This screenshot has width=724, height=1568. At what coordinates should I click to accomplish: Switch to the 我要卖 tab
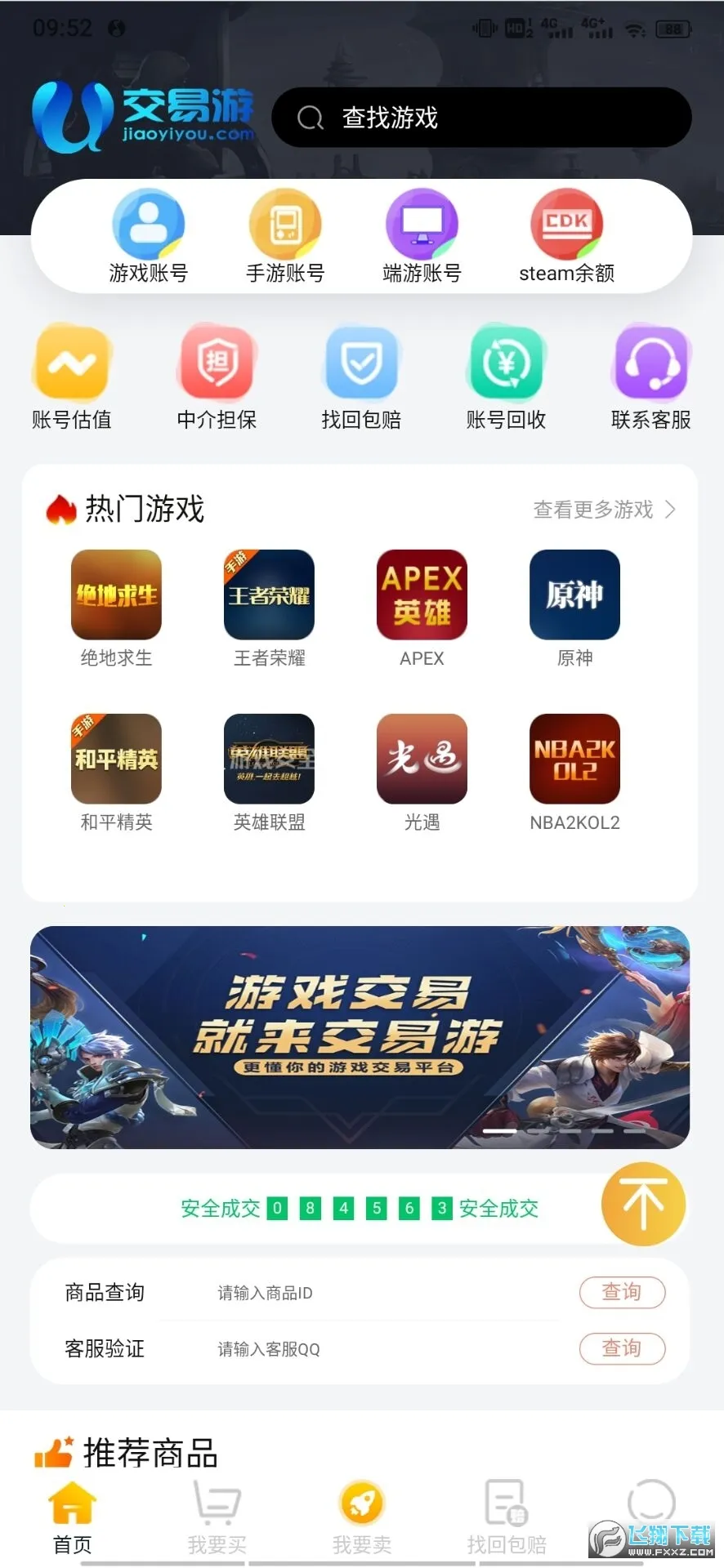[361, 1517]
